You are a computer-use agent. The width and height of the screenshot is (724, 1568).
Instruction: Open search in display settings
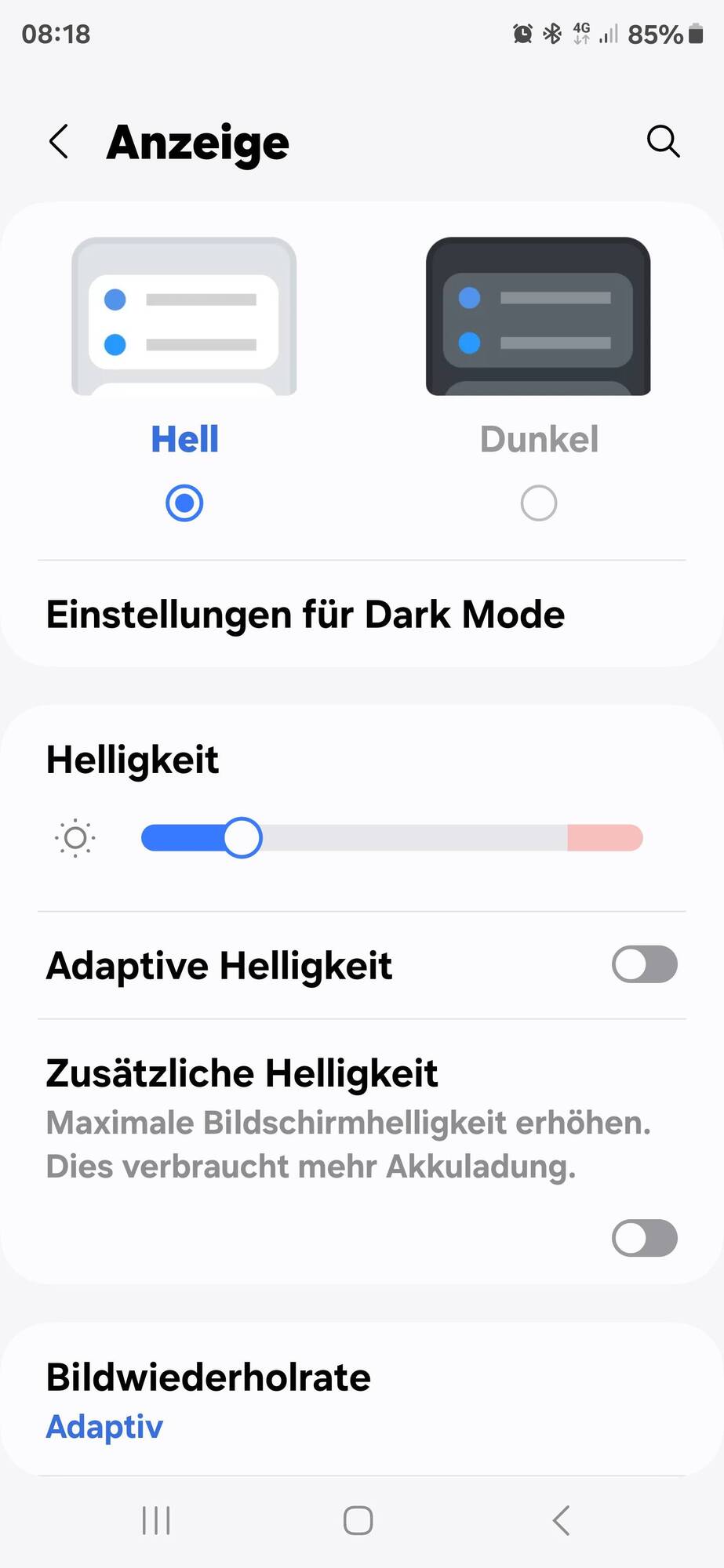[663, 142]
